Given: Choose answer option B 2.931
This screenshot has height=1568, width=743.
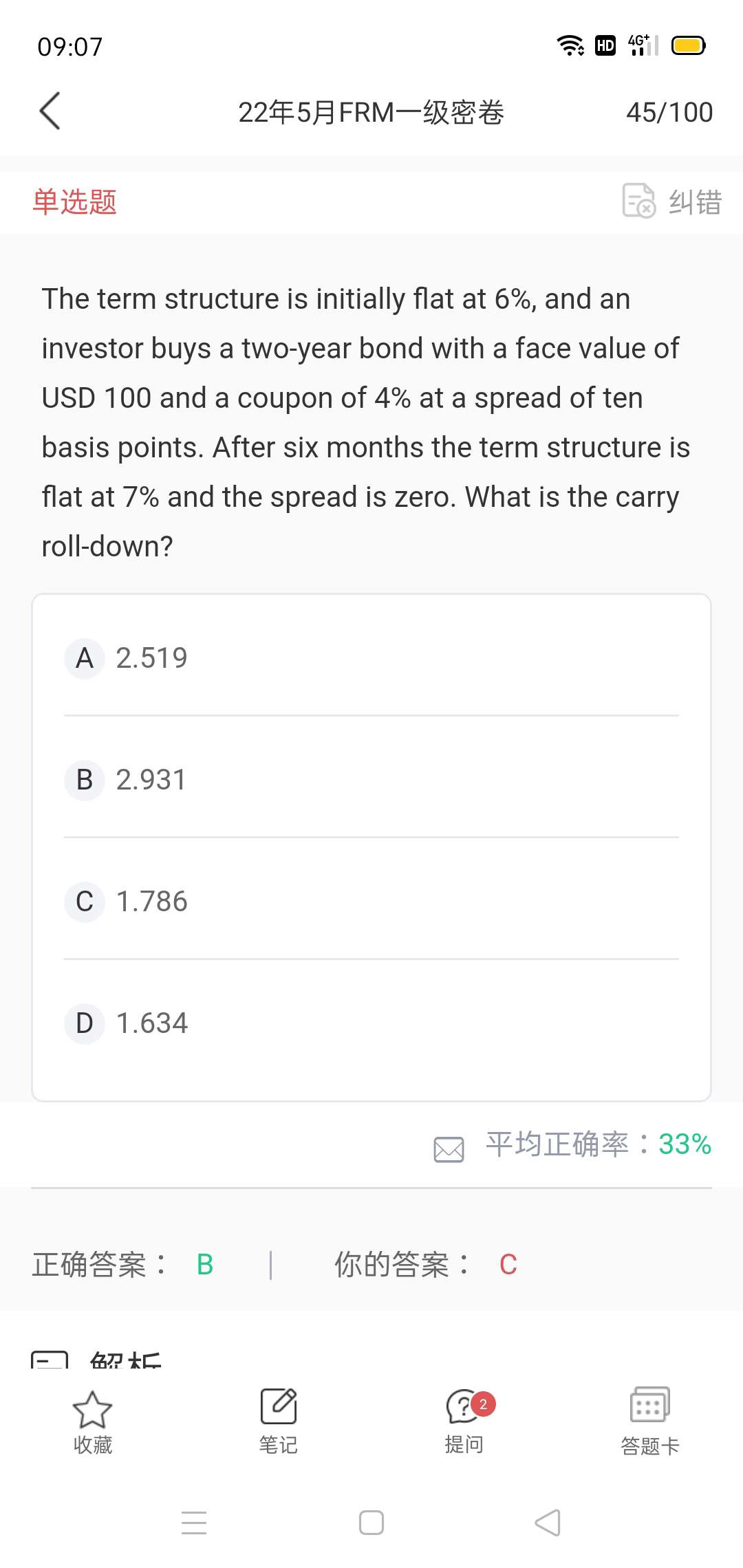Looking at the screenshot, I should (371, 779).
